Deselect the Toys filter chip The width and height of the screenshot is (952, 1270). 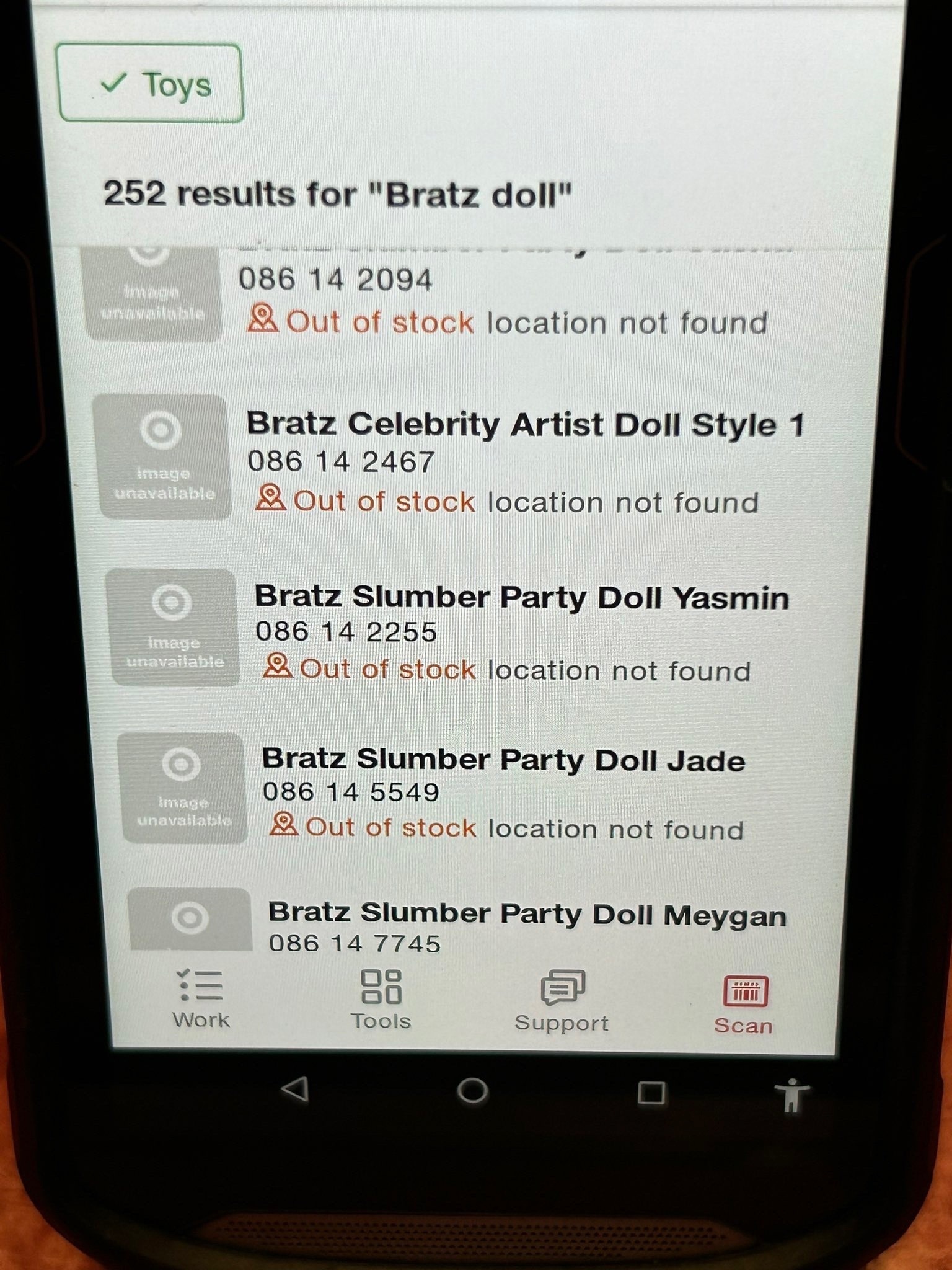149,84
